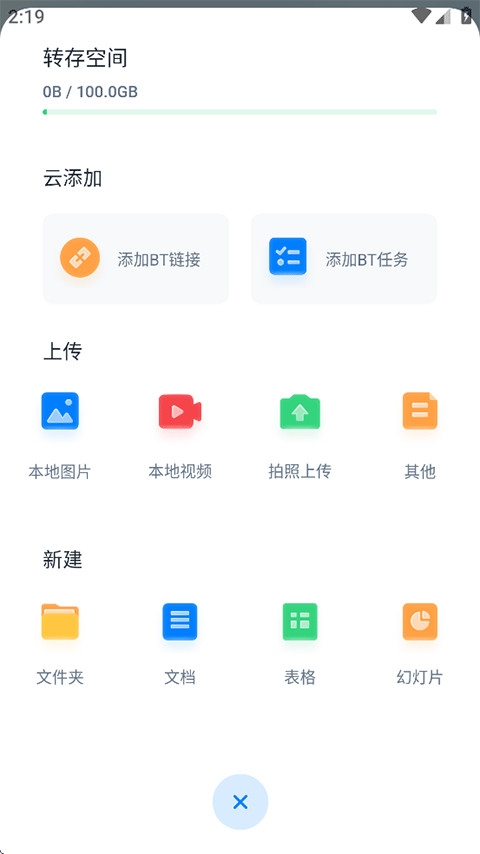Select 本地视频 upload option
480x854 pixels.
click(x=180, y=435)
